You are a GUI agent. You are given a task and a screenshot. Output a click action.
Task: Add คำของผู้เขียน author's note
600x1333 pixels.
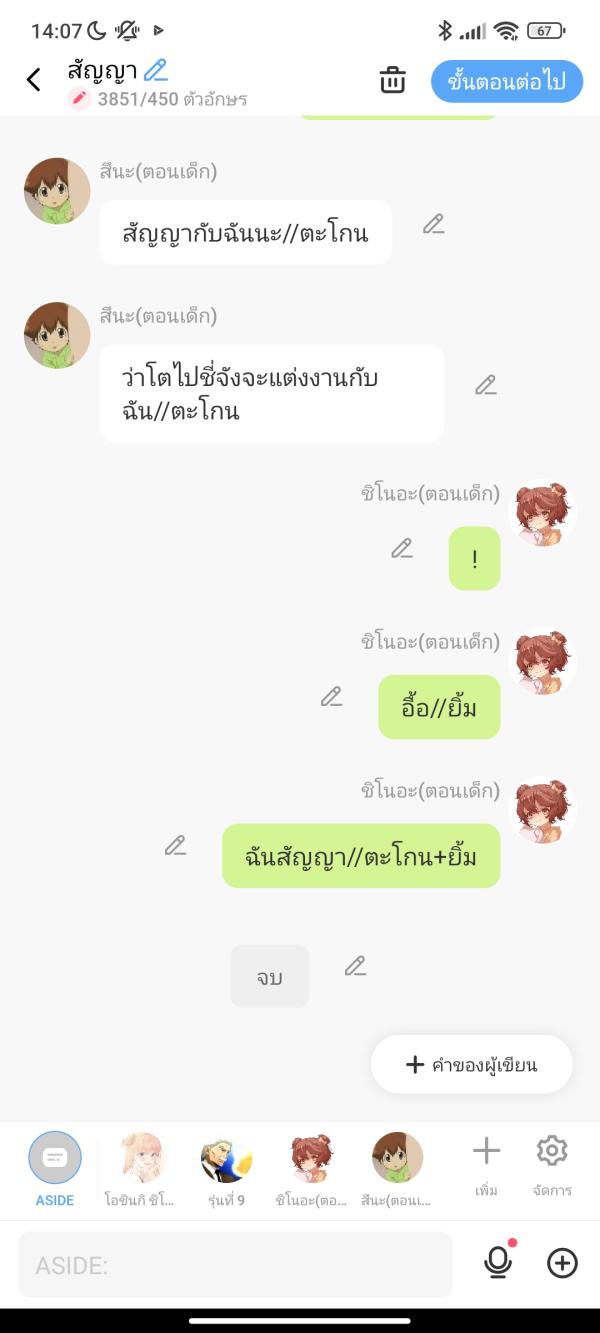[471, 1065]
